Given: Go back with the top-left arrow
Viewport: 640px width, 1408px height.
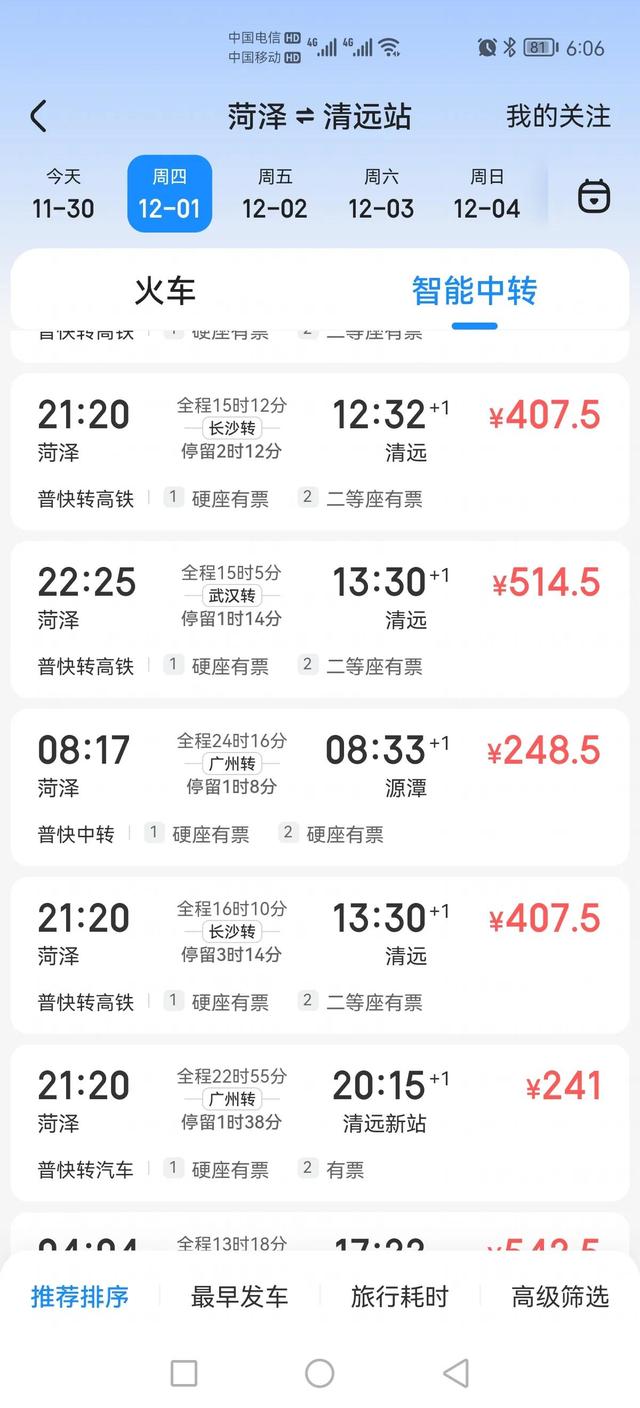Looking at the screenshot, I should (x=38, y=116).
